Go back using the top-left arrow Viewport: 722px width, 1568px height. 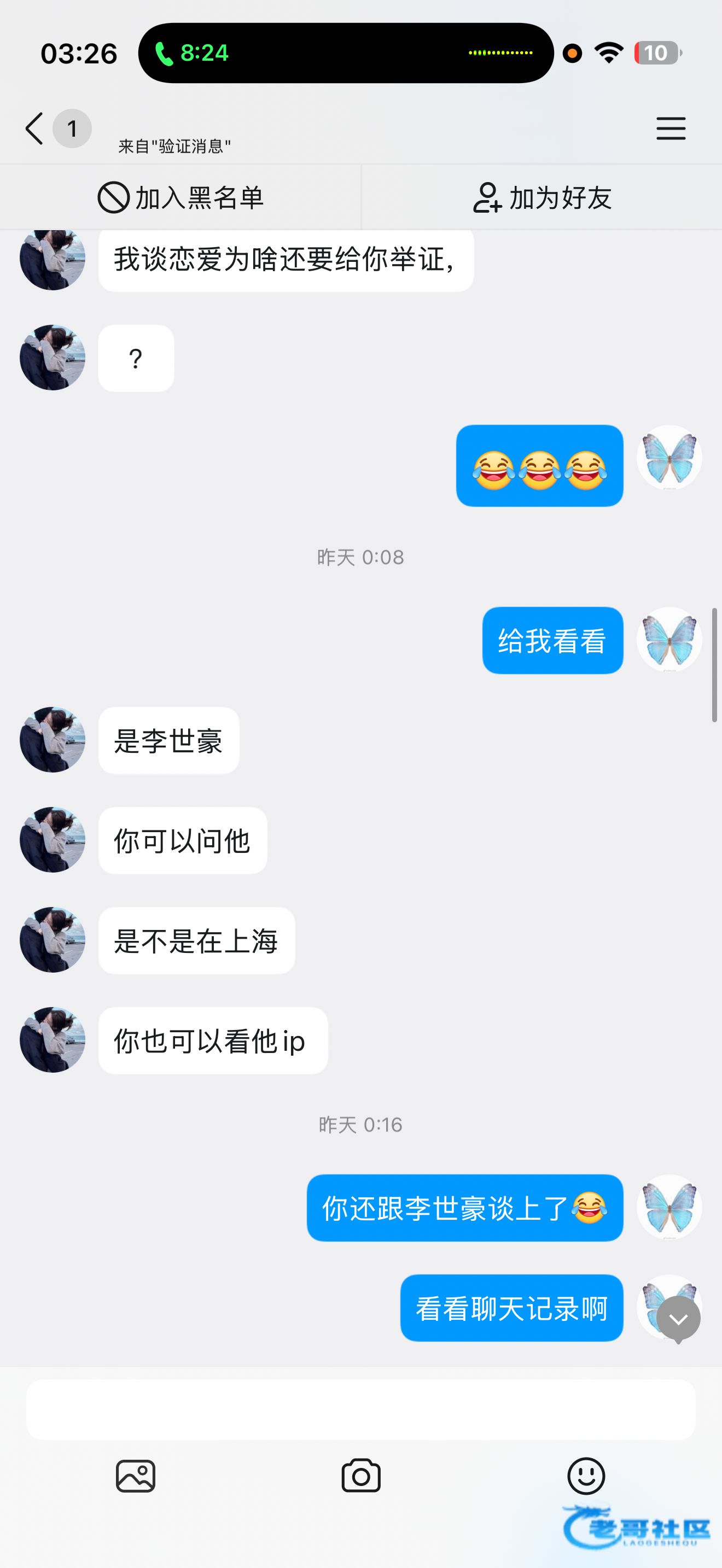34,128
